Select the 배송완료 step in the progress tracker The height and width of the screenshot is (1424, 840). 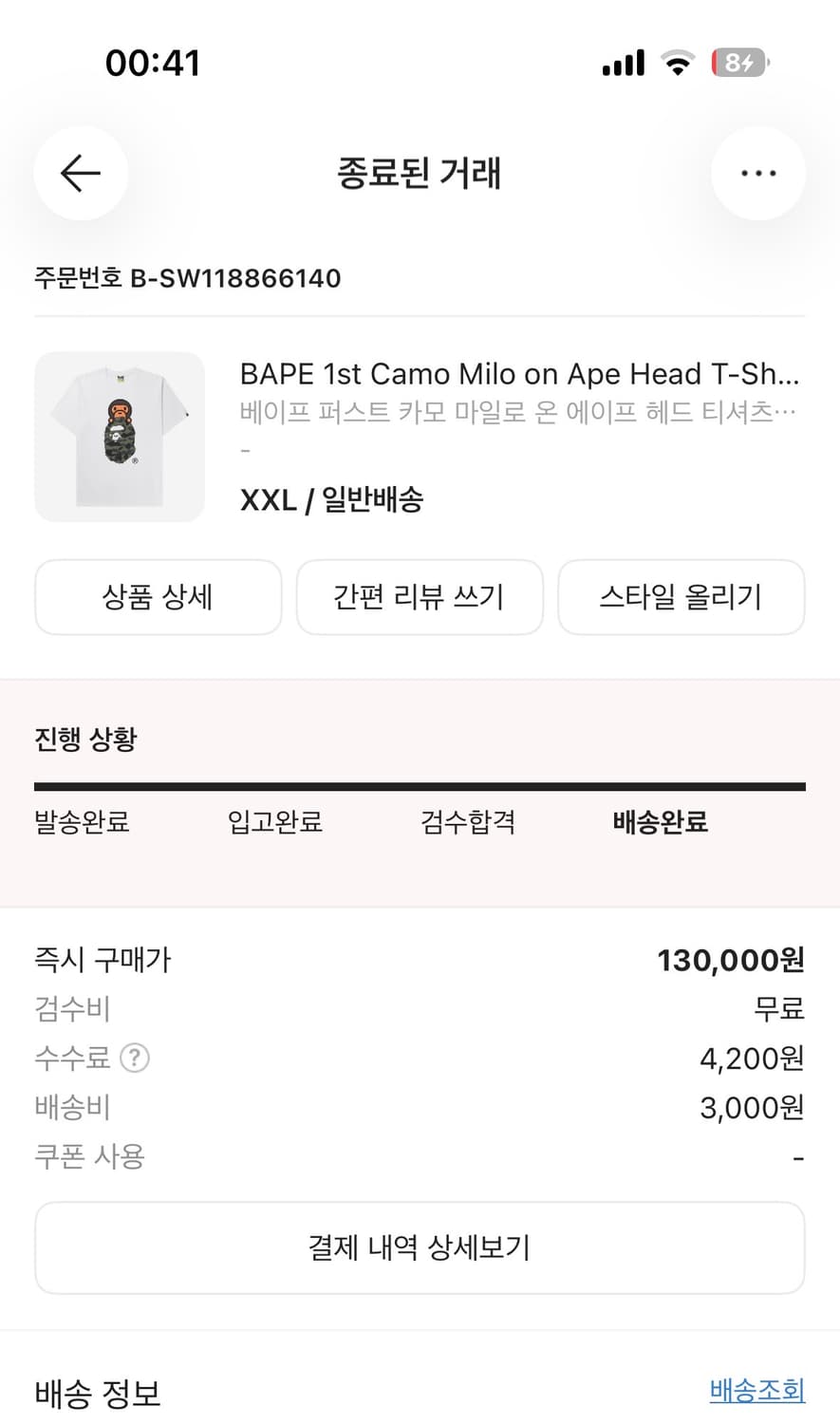(660, 823)
